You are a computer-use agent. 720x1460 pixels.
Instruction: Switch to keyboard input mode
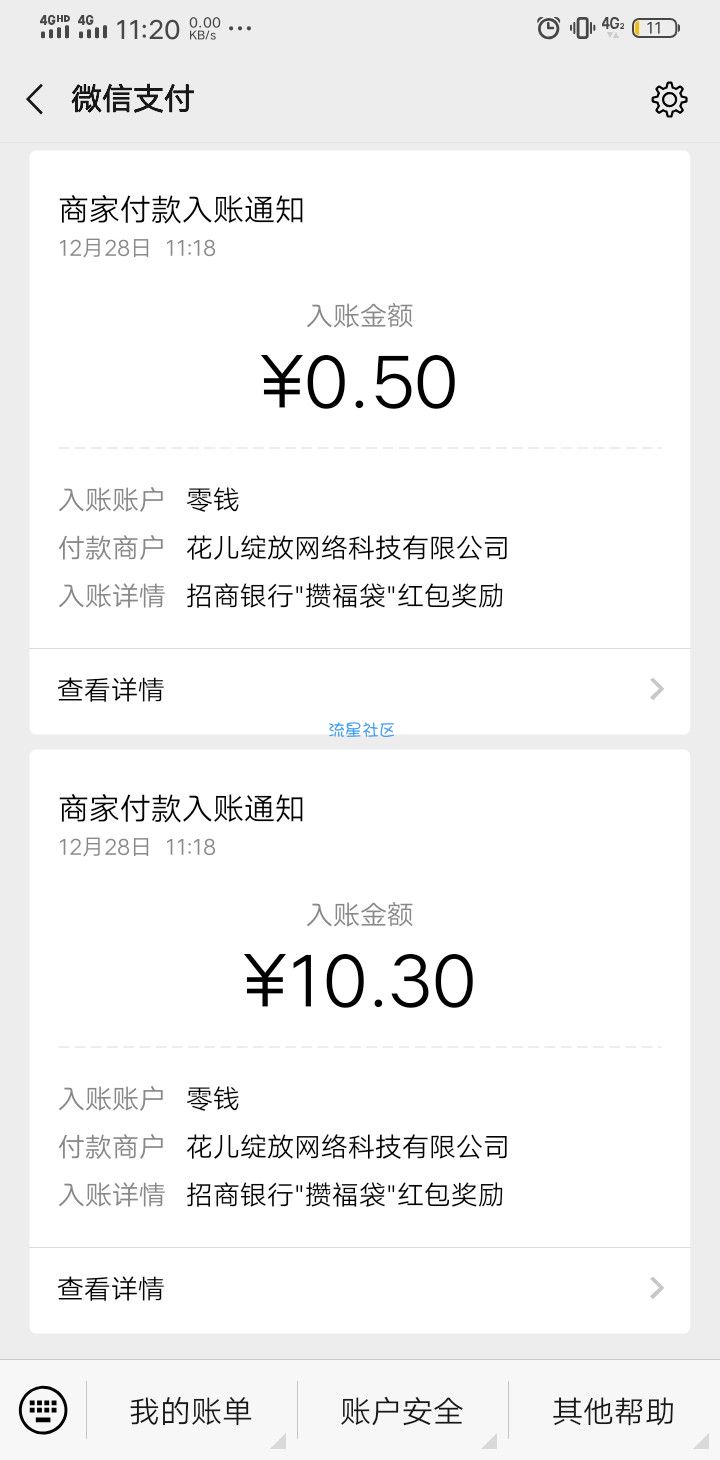43,1410
